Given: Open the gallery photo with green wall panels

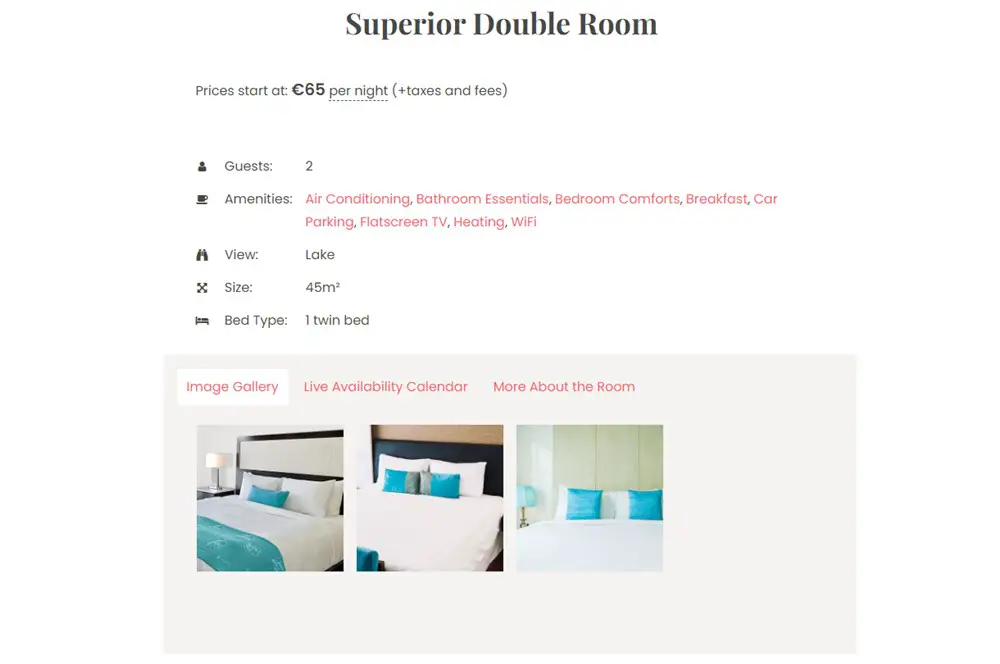Looking at the screenshot, I should tap(589, 498).
